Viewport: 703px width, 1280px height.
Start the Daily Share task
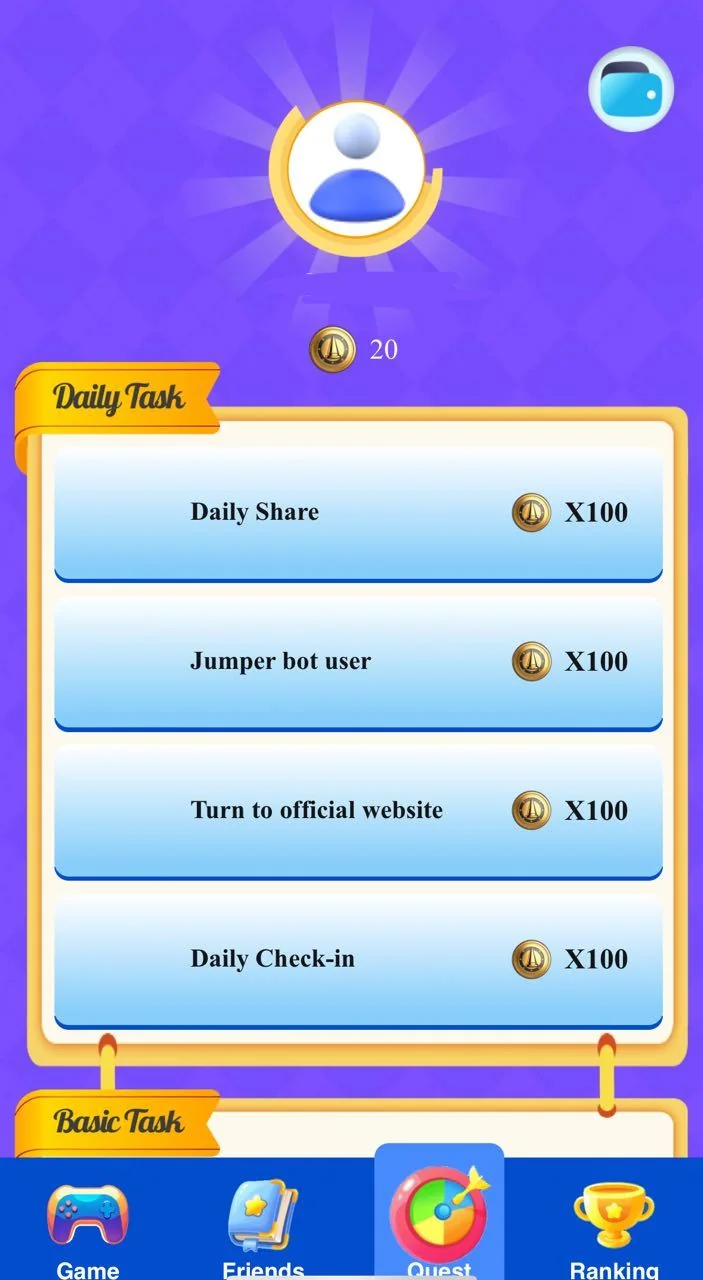coord(358,513)
